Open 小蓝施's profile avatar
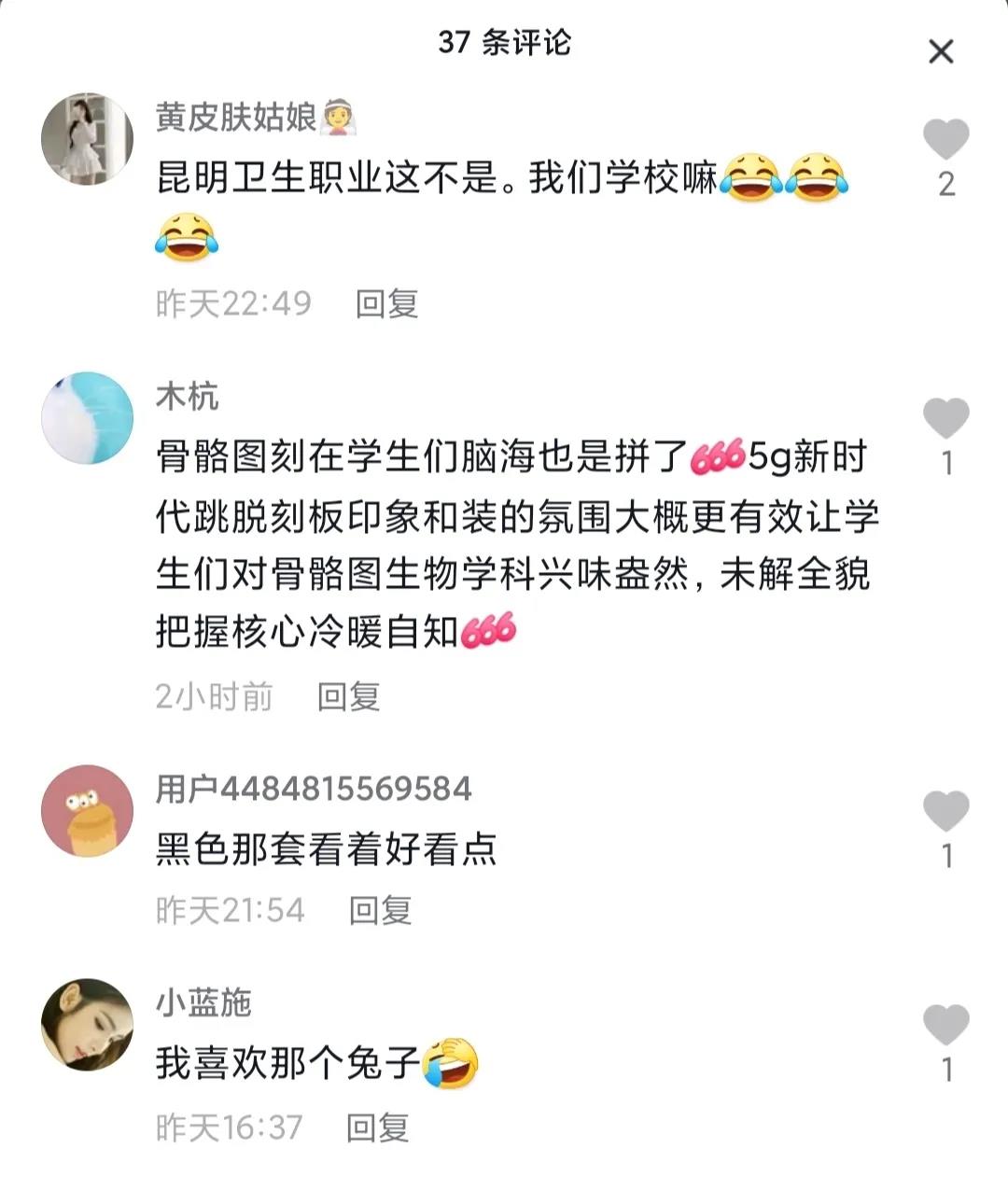This screenshot has height=1190, width=1008. click(x=88, y=1024)
